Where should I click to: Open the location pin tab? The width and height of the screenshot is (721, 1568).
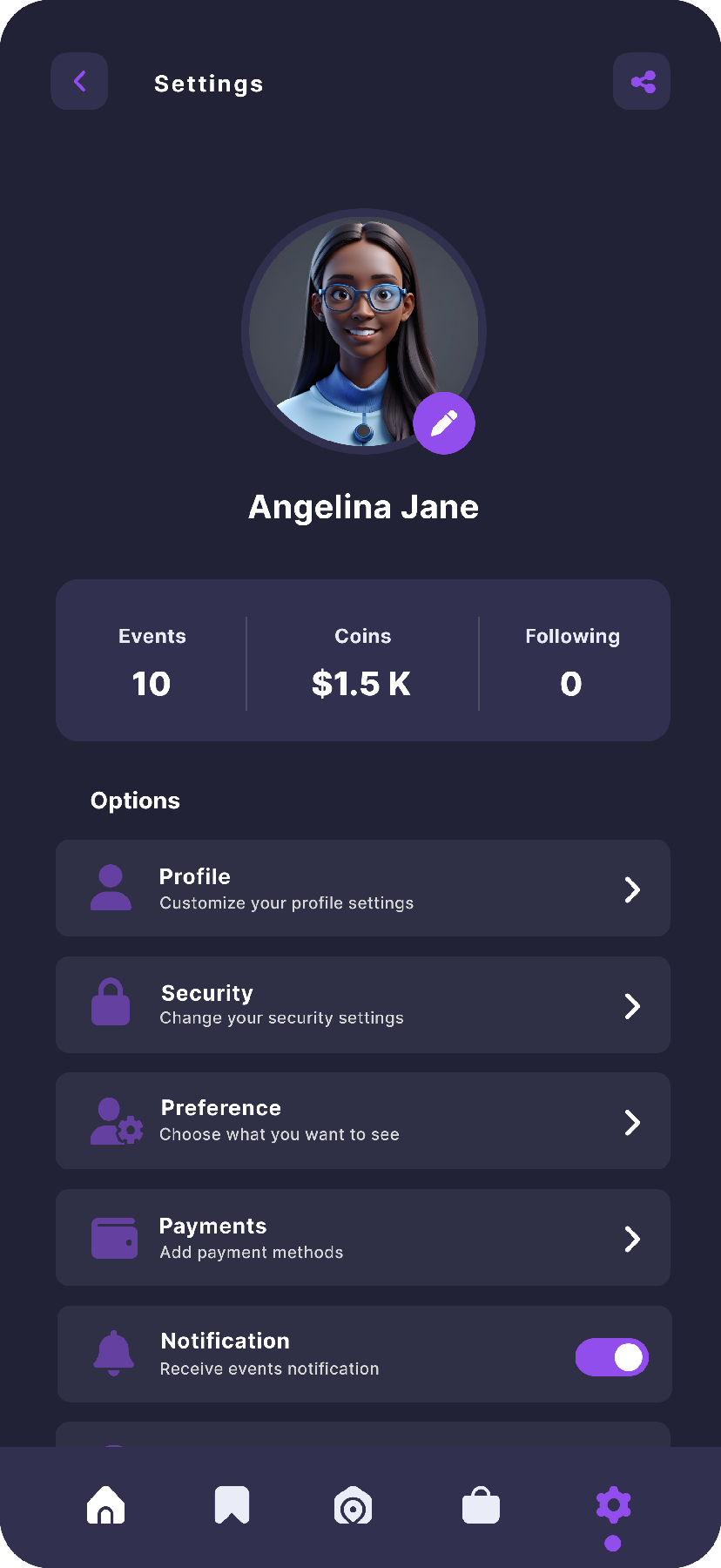click(353, 1507)
